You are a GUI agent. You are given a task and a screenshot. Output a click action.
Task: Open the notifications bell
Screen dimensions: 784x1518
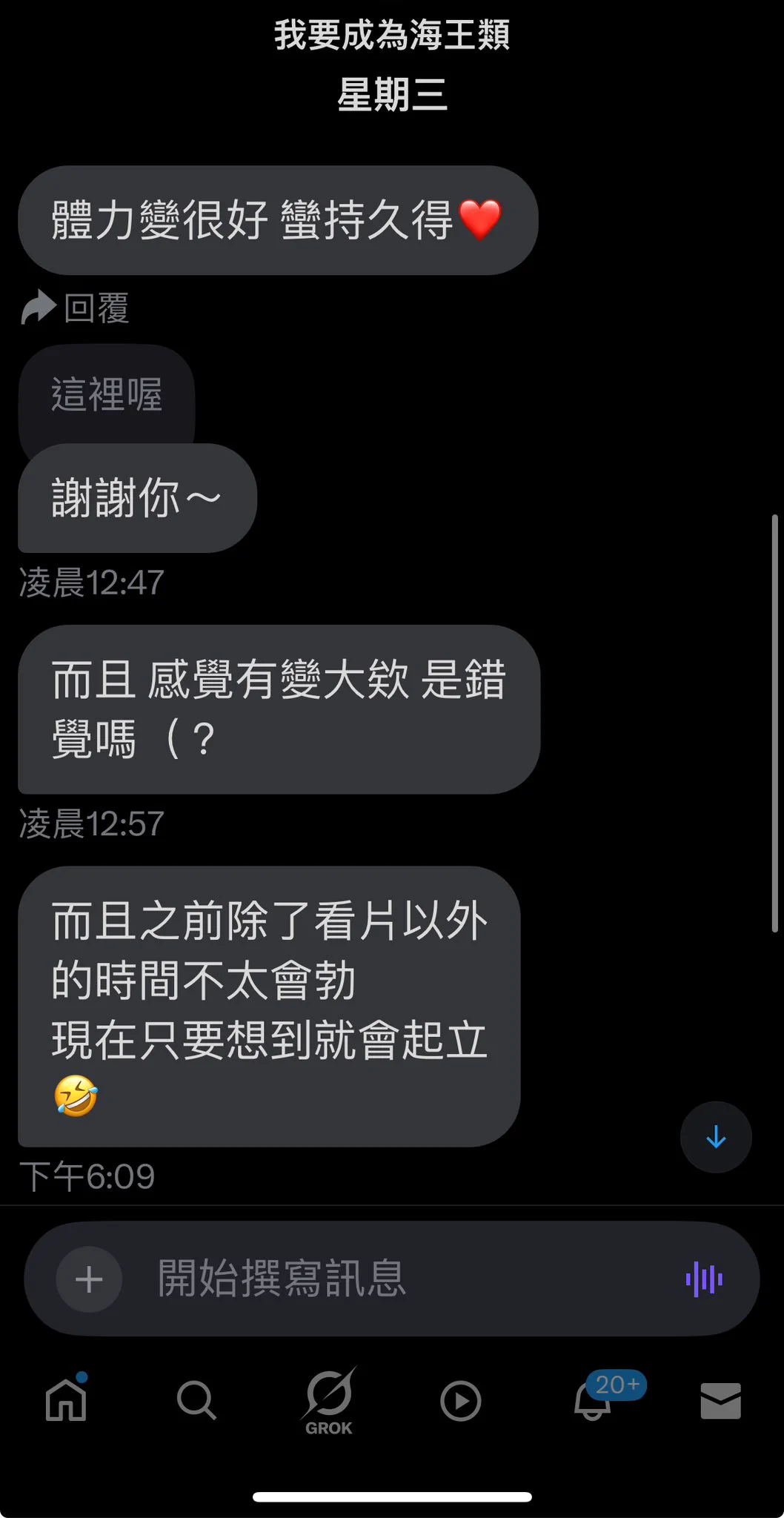592,1400
